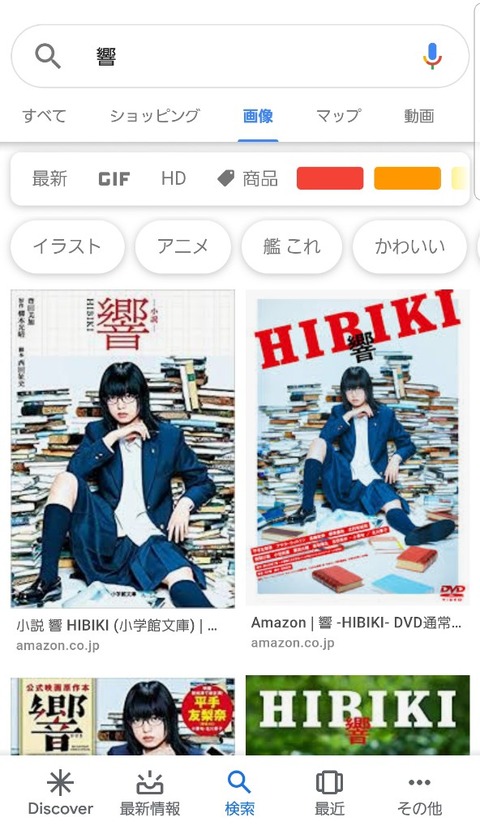Open the 動画 tab
Viewport: 480px width, 830px height.
point(419,116)
